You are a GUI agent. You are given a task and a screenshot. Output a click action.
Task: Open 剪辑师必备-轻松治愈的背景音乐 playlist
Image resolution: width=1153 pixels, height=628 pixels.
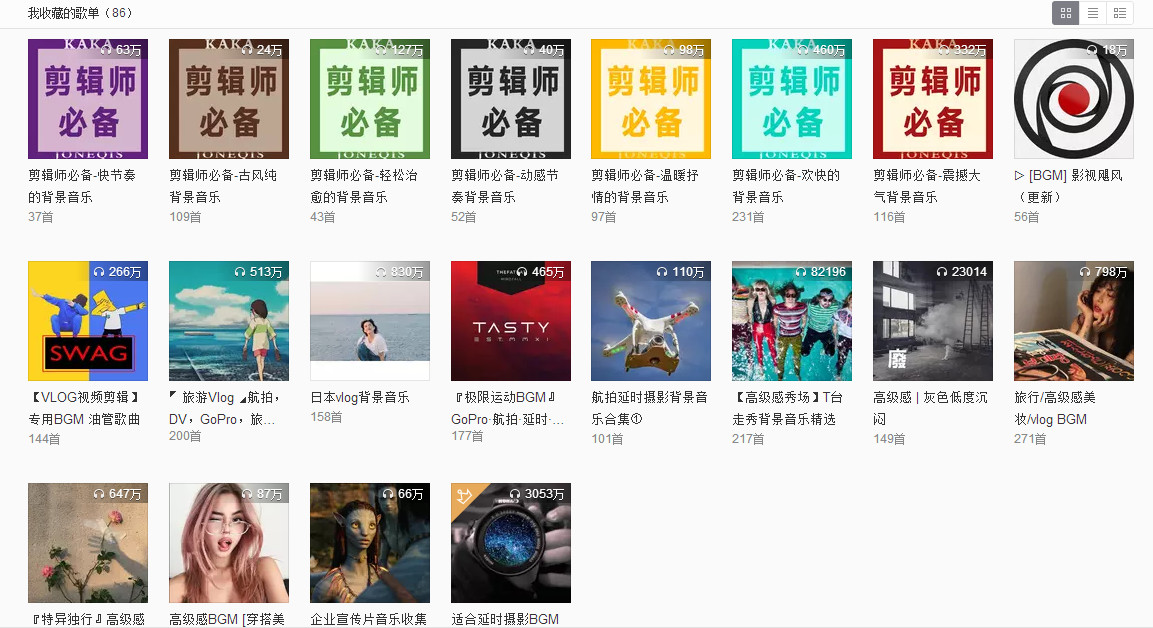370,99
